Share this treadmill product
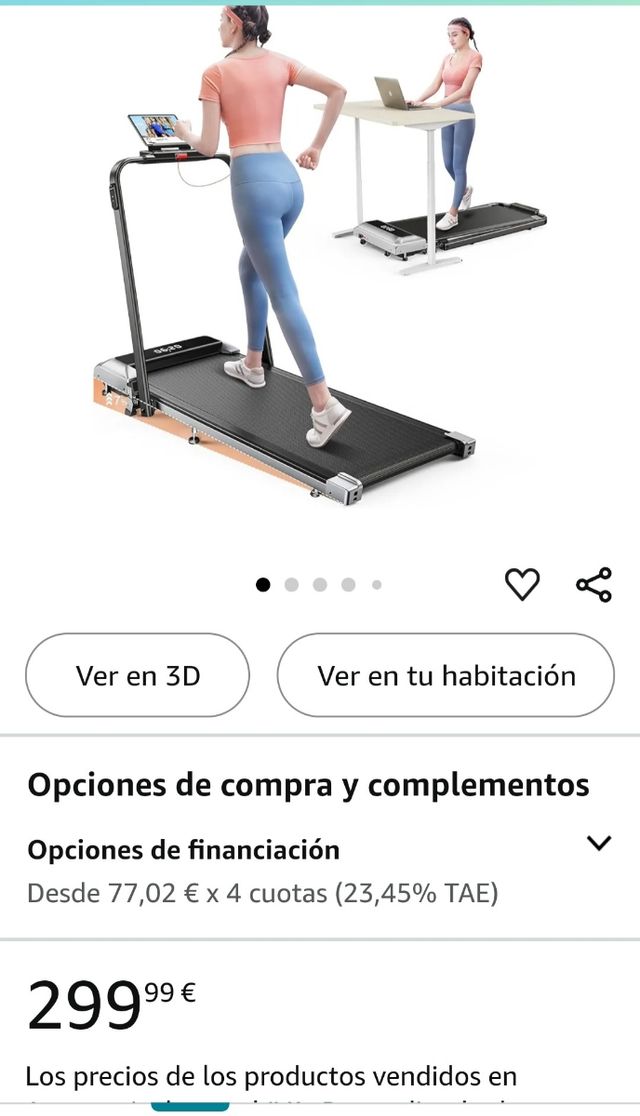 [593, 584]
